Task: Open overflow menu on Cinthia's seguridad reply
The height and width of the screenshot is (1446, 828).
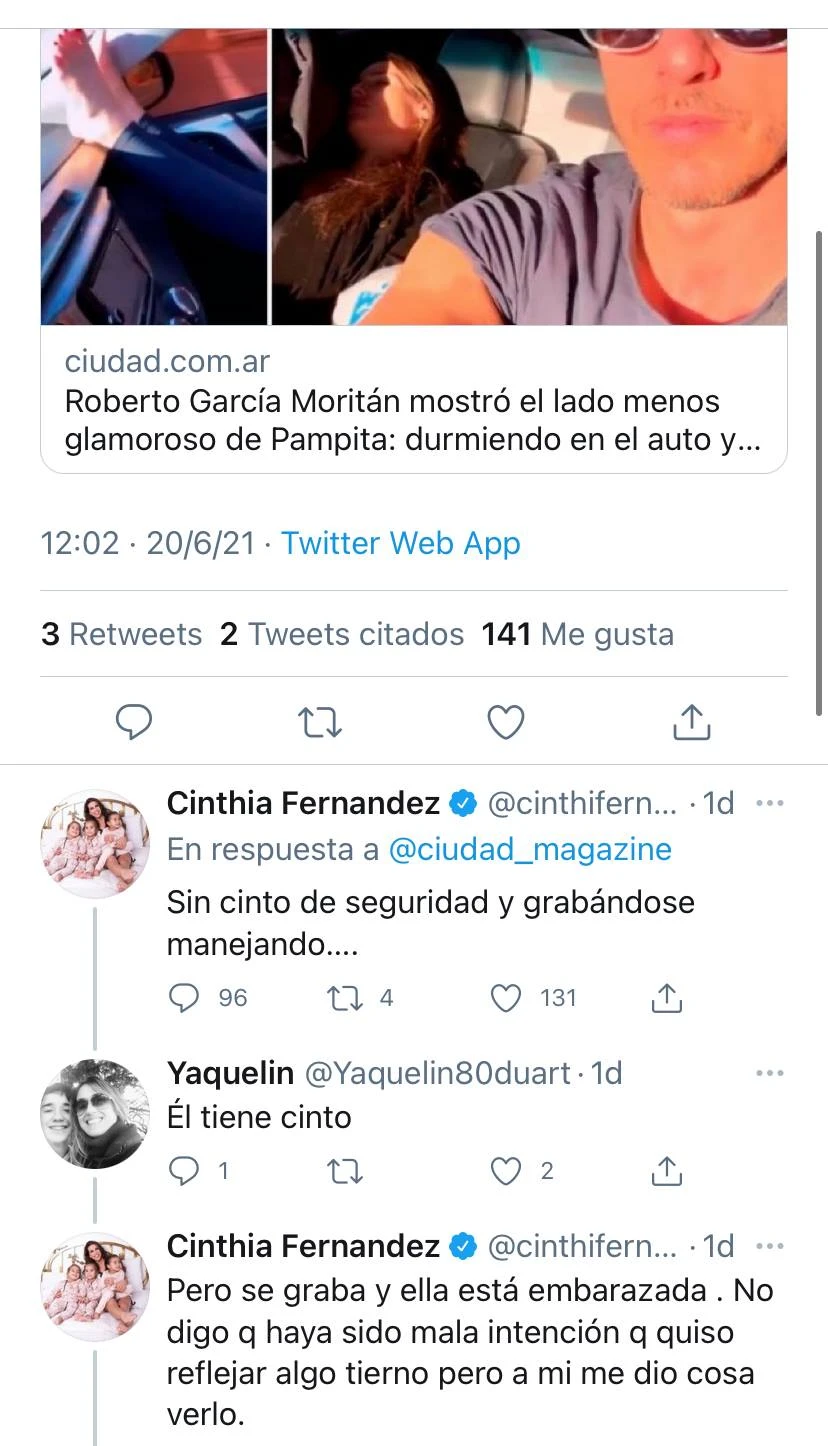Action: [769, 803]
